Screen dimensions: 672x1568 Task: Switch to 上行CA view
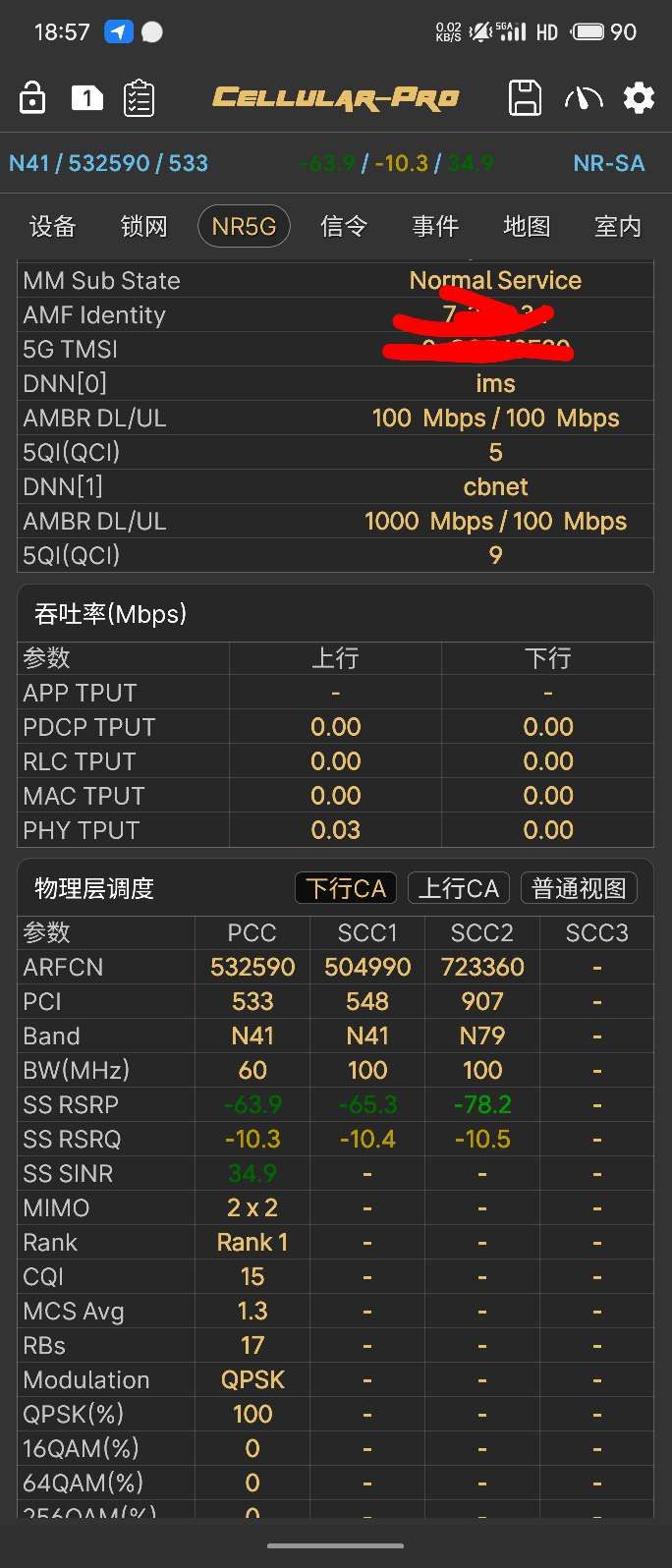(459, 888)
